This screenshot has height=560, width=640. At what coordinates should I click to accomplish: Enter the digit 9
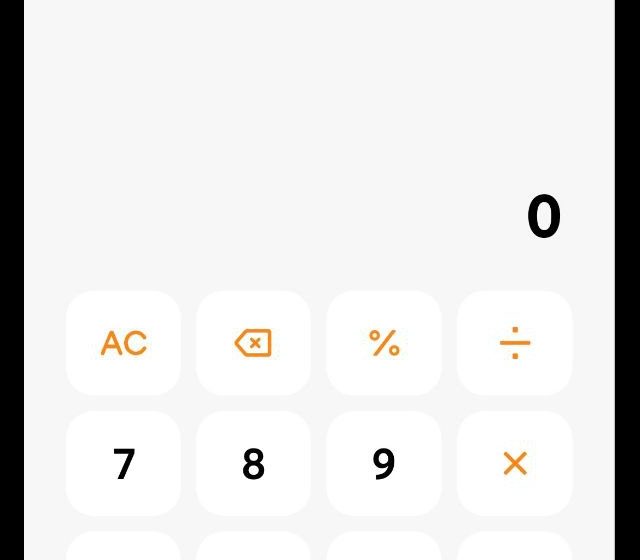[x=384, y=463]
